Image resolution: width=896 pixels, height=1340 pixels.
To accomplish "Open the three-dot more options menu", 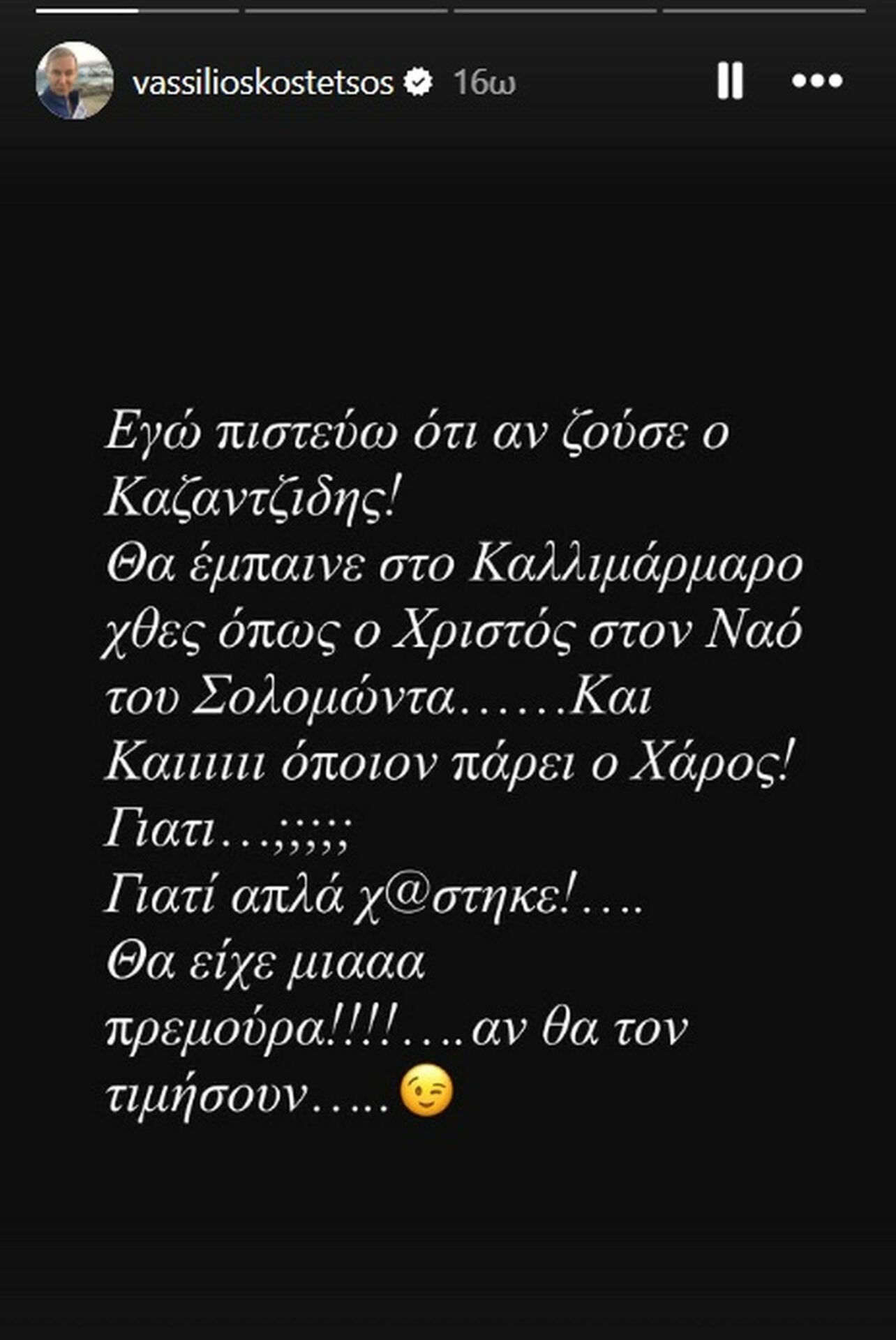I will click(x=817, y=81).
